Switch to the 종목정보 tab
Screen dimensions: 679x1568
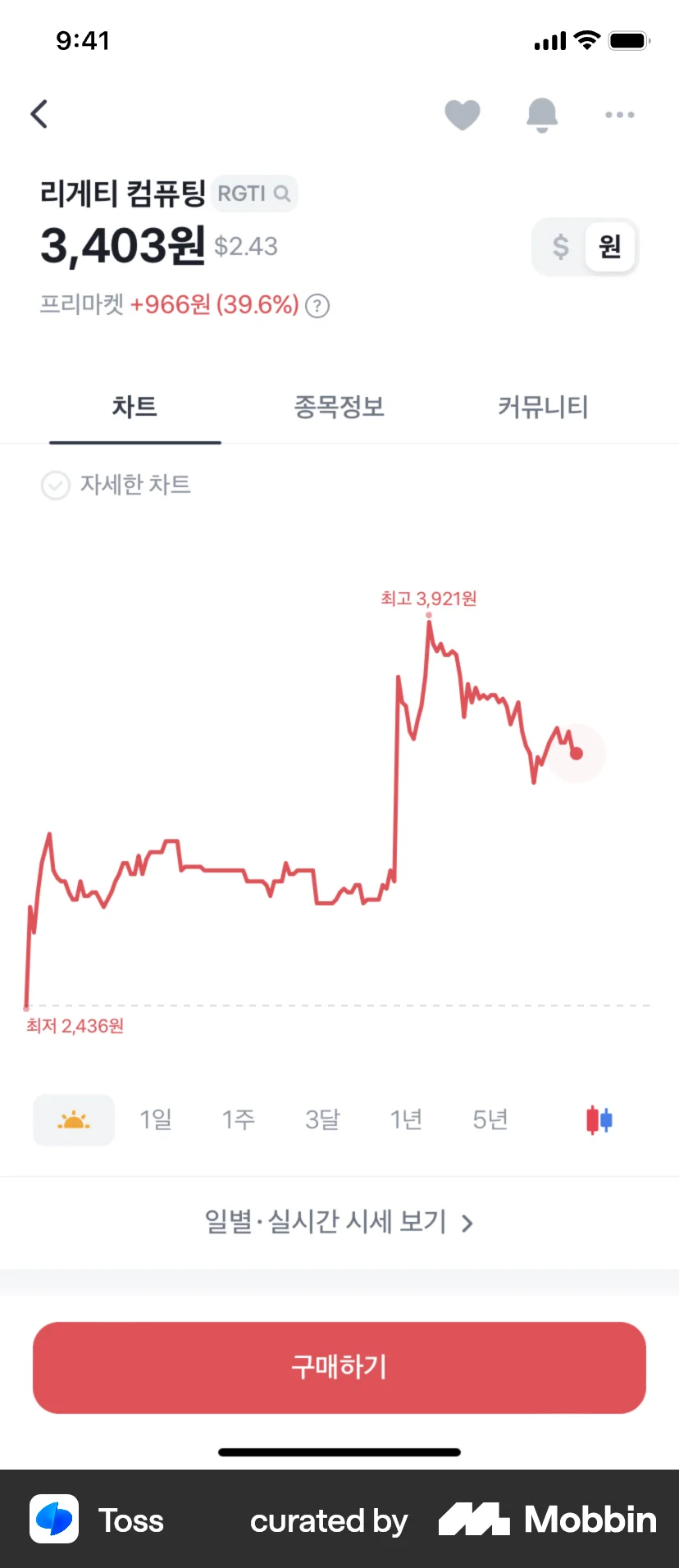339,407
